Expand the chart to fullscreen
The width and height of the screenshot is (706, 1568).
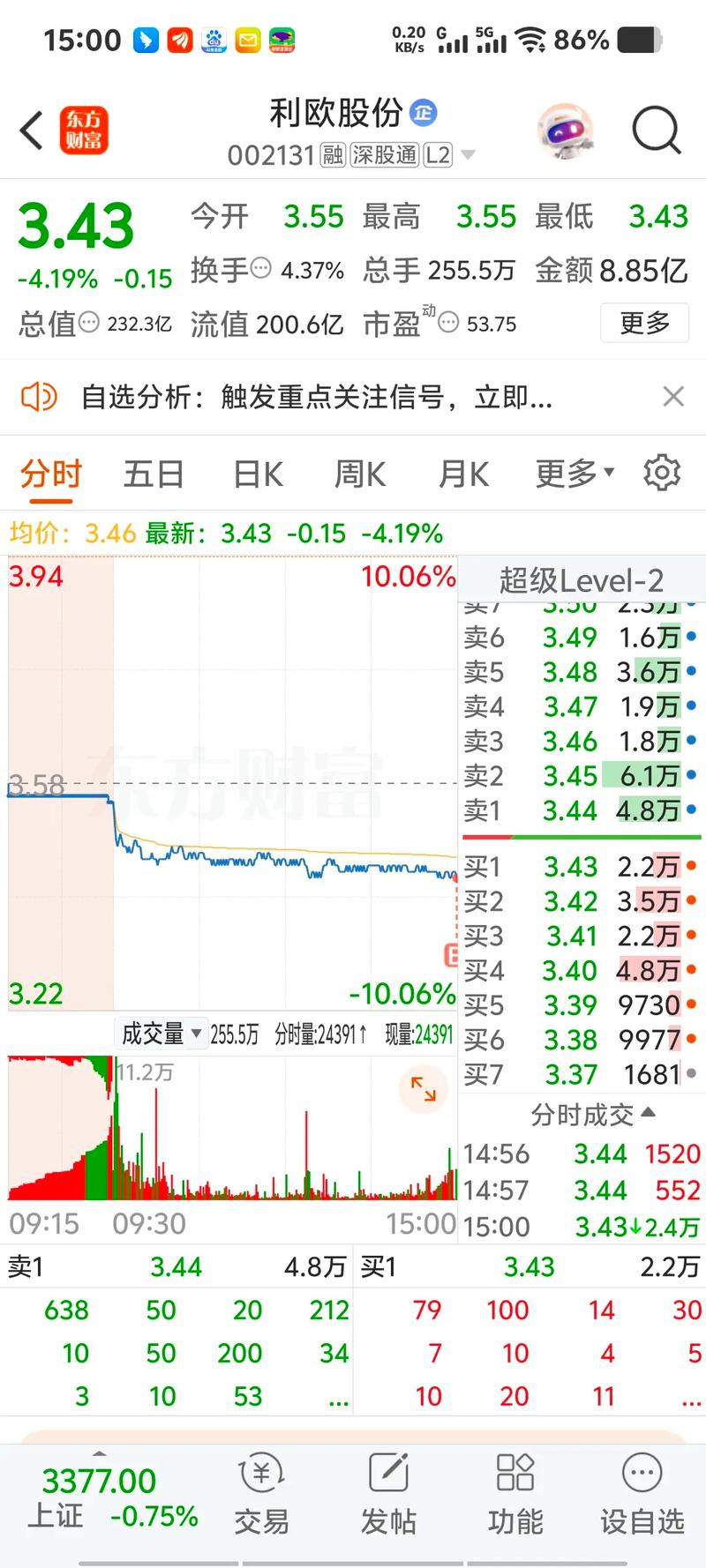423,1090
